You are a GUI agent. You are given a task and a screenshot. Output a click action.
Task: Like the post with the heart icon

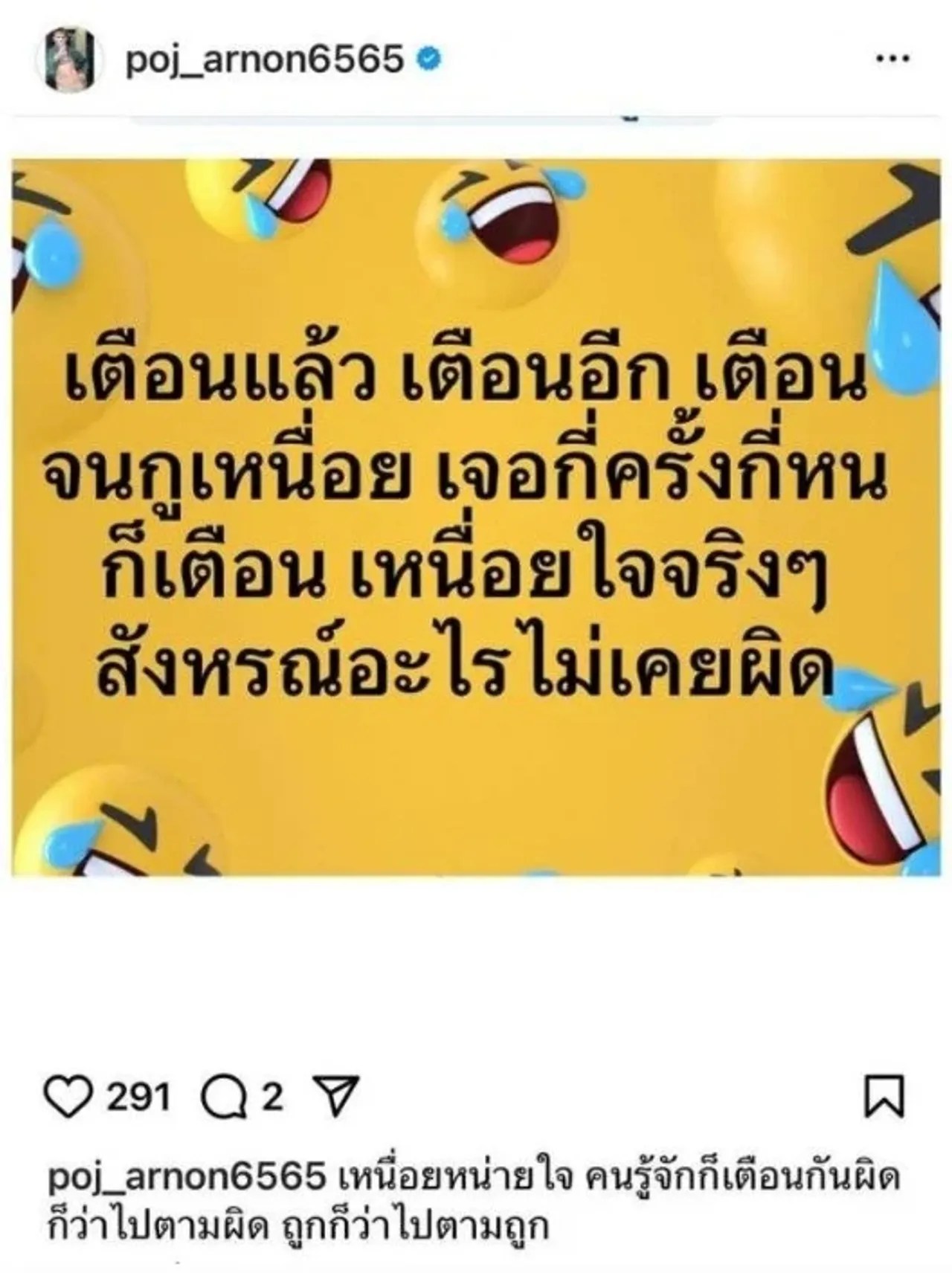pos(68,1098)
